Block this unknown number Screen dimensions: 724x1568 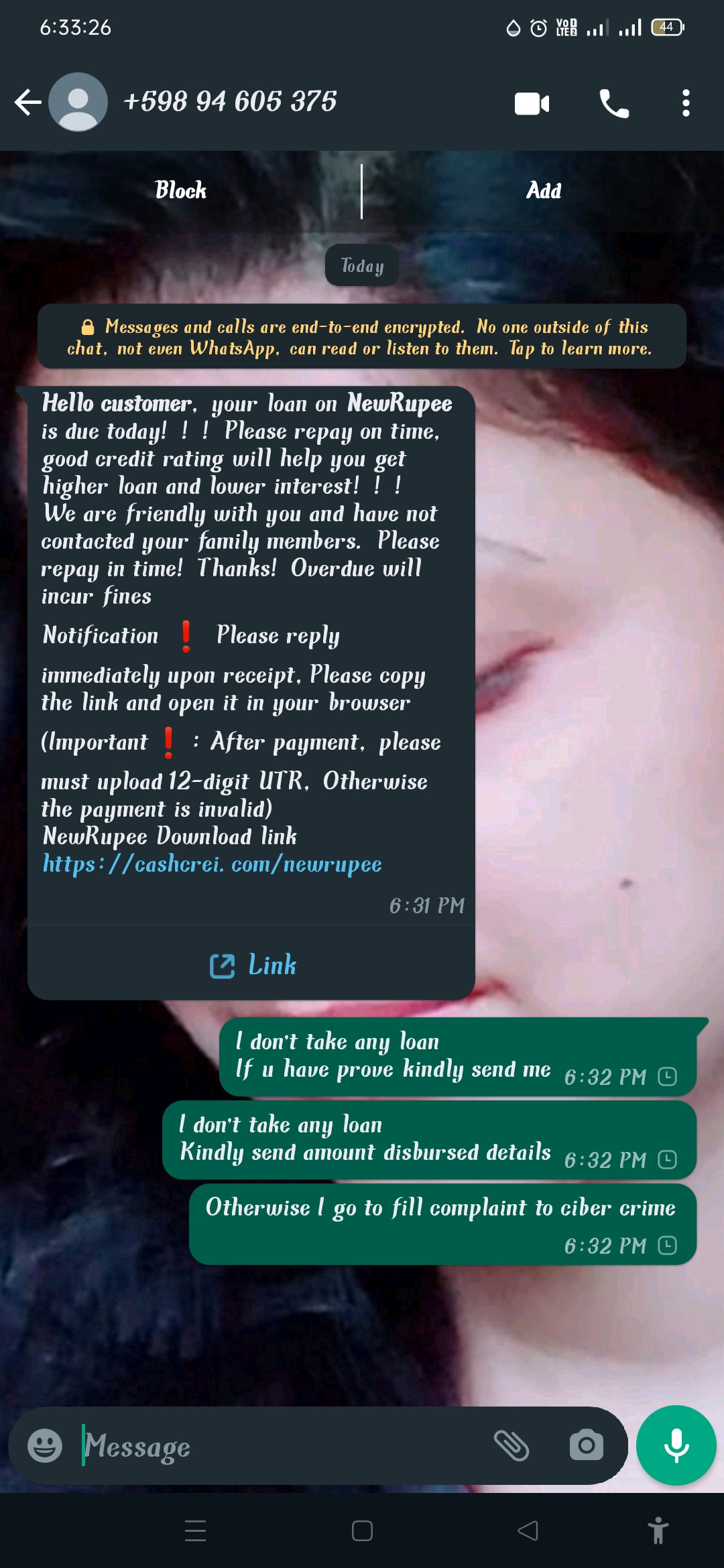[x=180, y=190]
